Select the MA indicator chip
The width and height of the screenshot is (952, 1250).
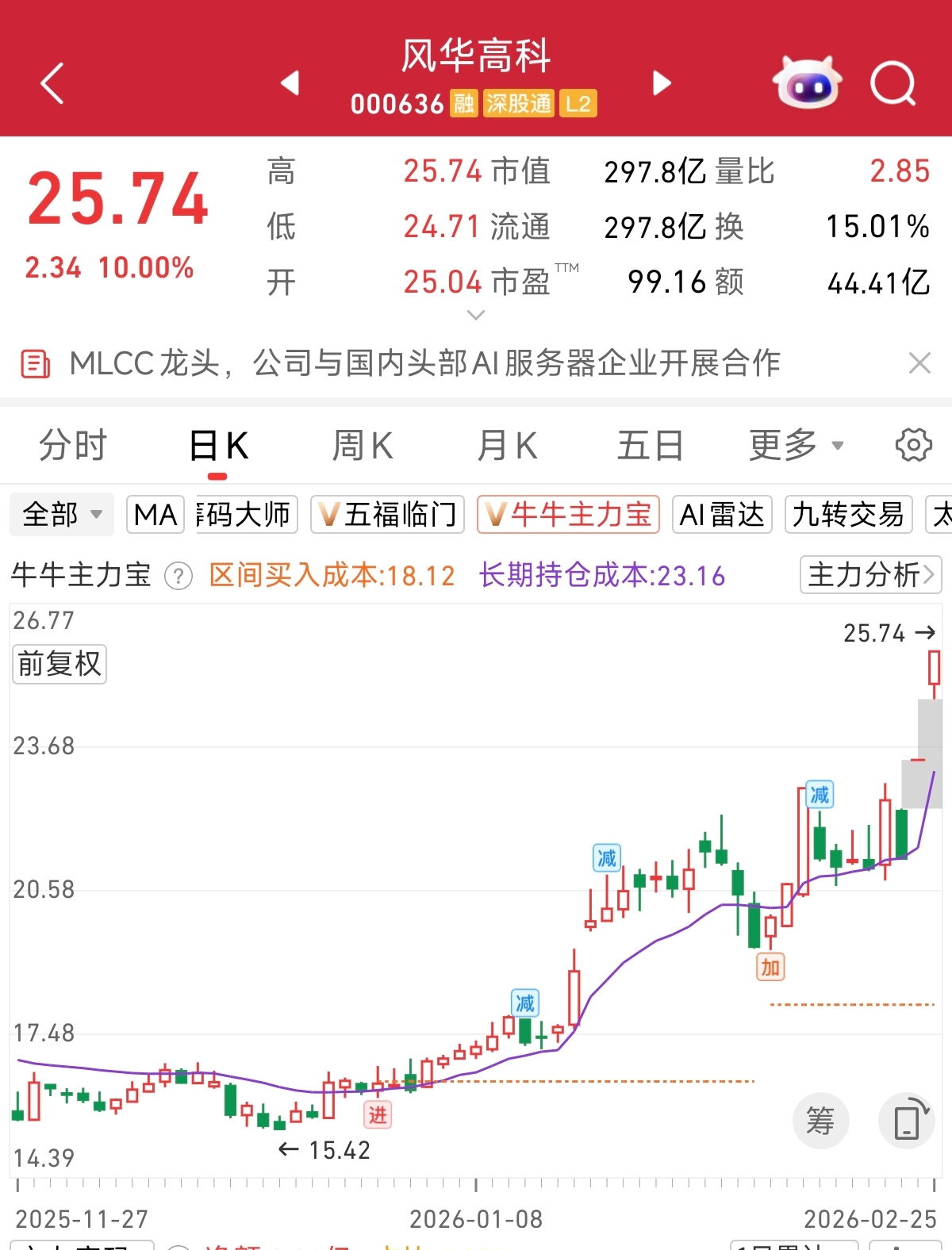(155, 514)
